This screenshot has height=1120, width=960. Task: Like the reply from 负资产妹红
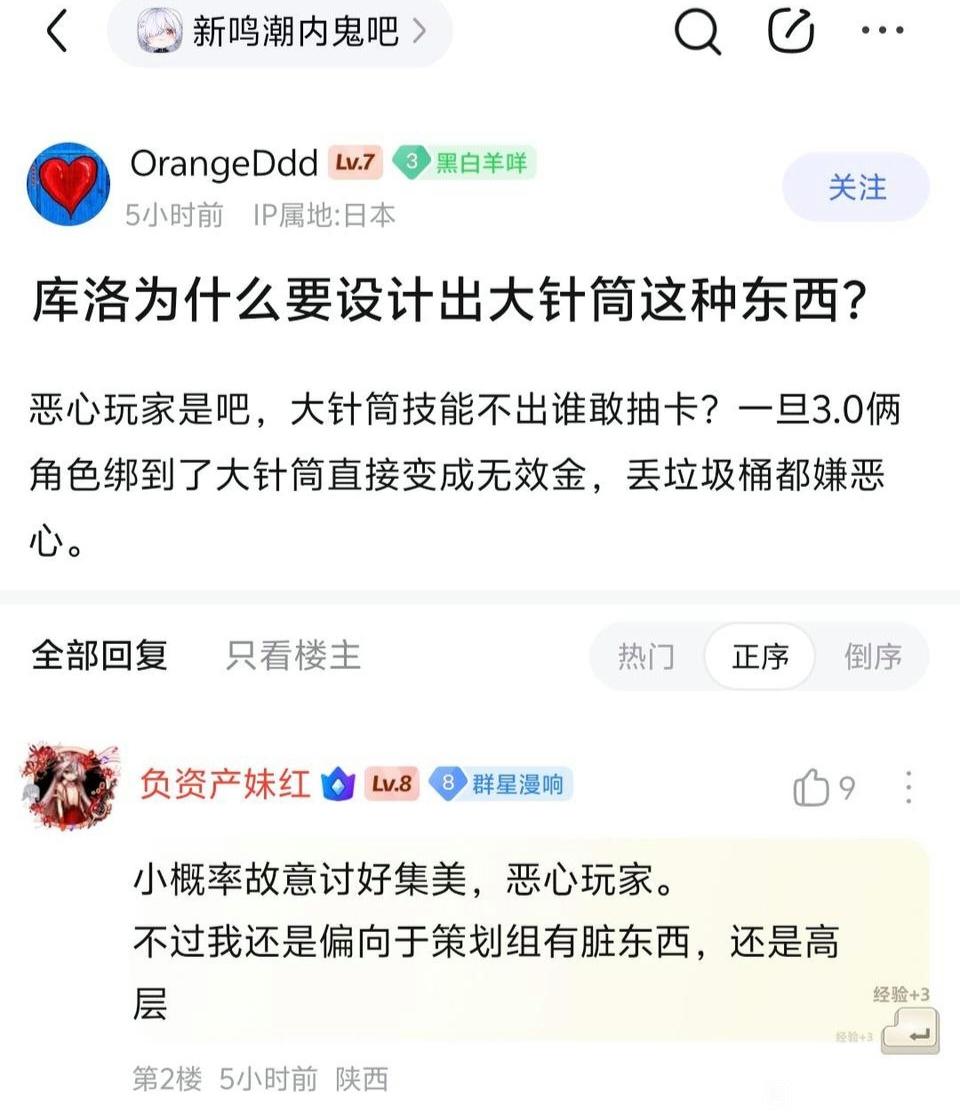812,788
